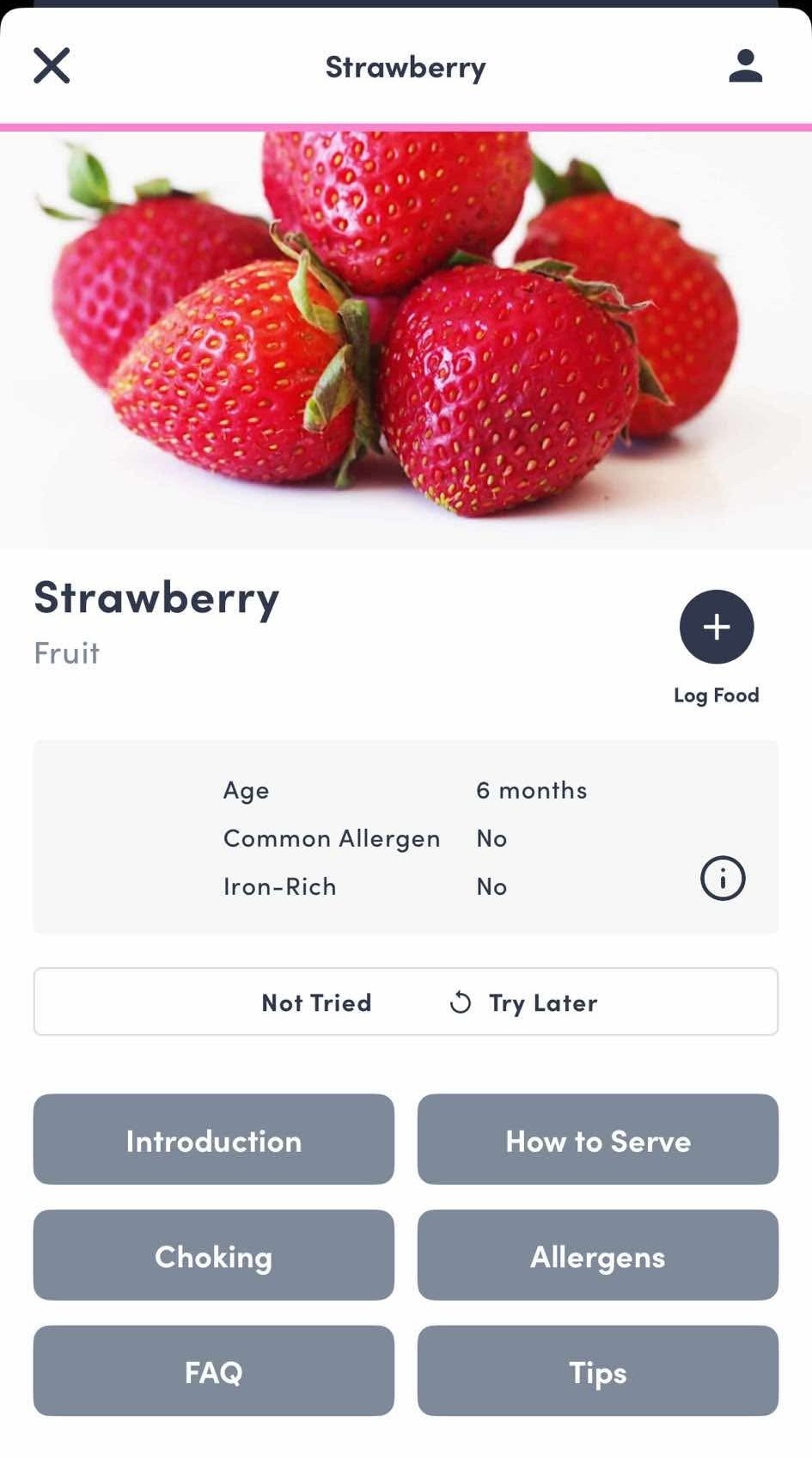Close the Strawberry food page
Viewport: 812px width, 1458px height.
52,65
